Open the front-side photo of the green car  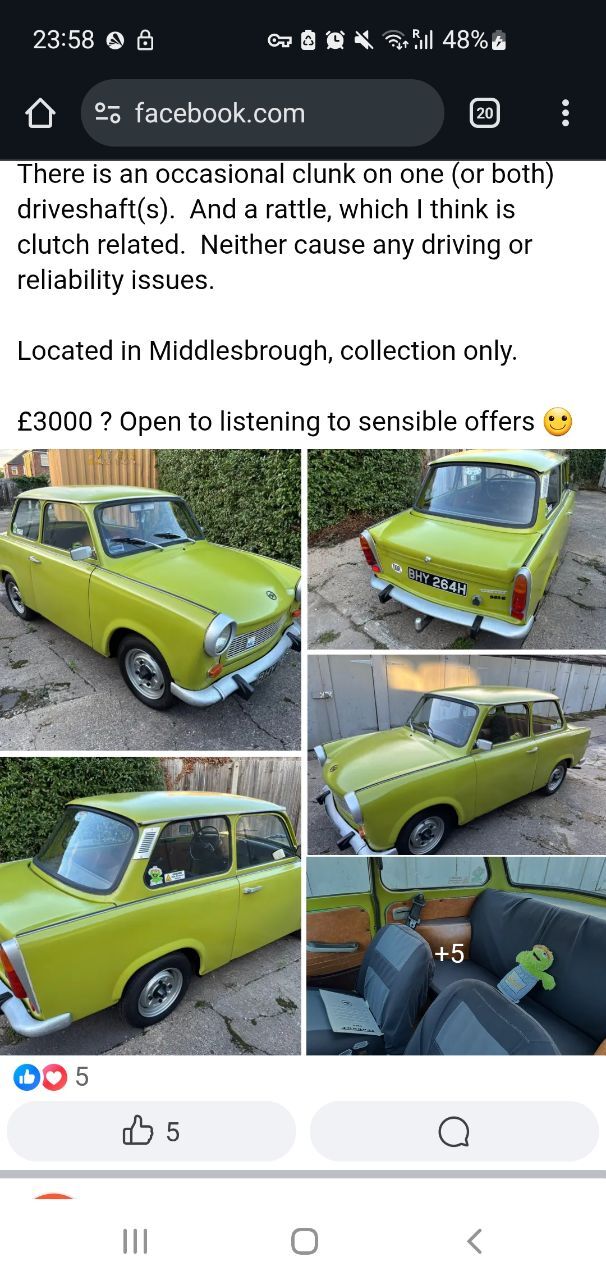click(x=150, y=599)
